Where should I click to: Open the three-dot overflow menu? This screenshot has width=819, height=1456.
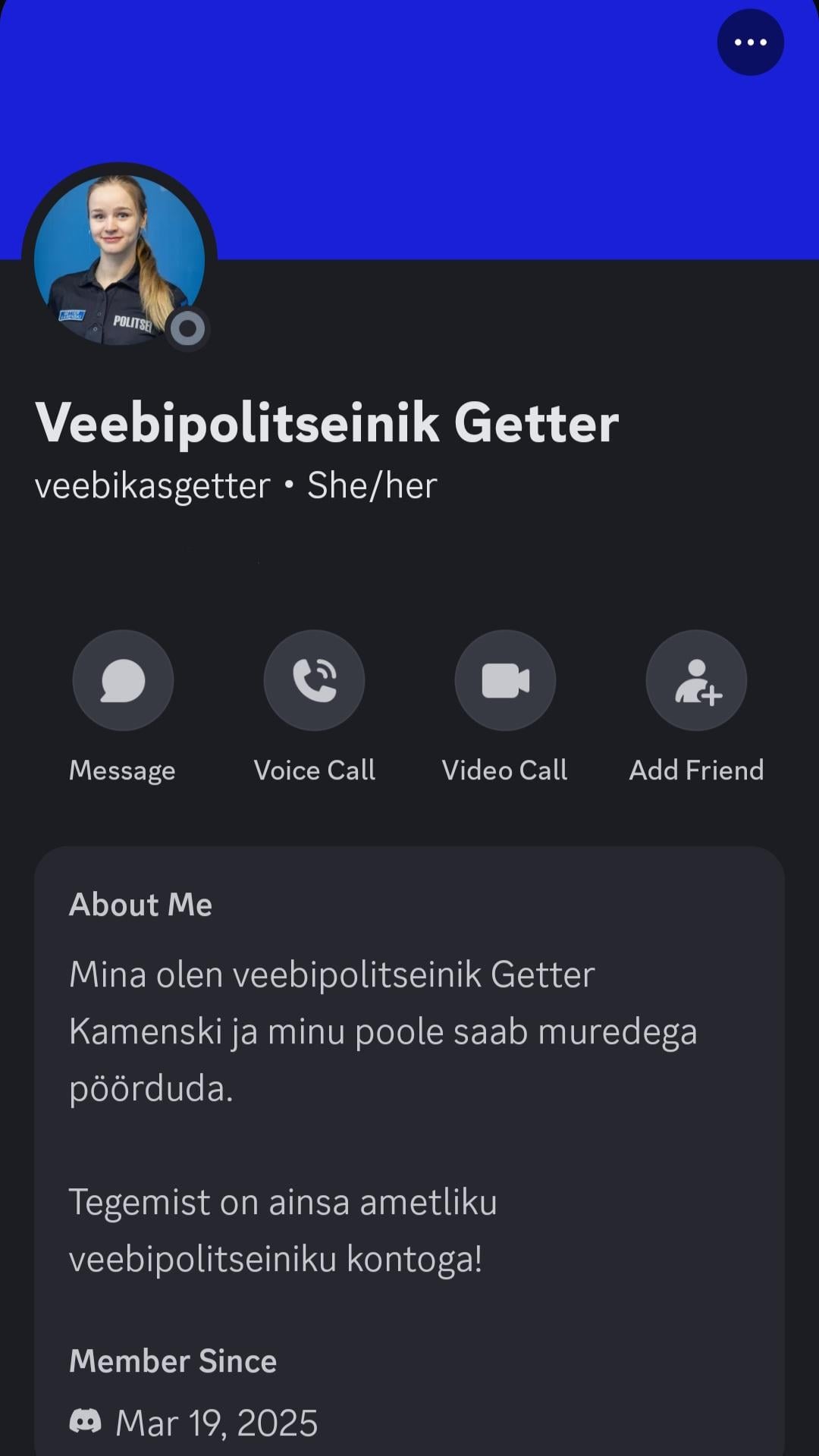[x=750, y=42]
